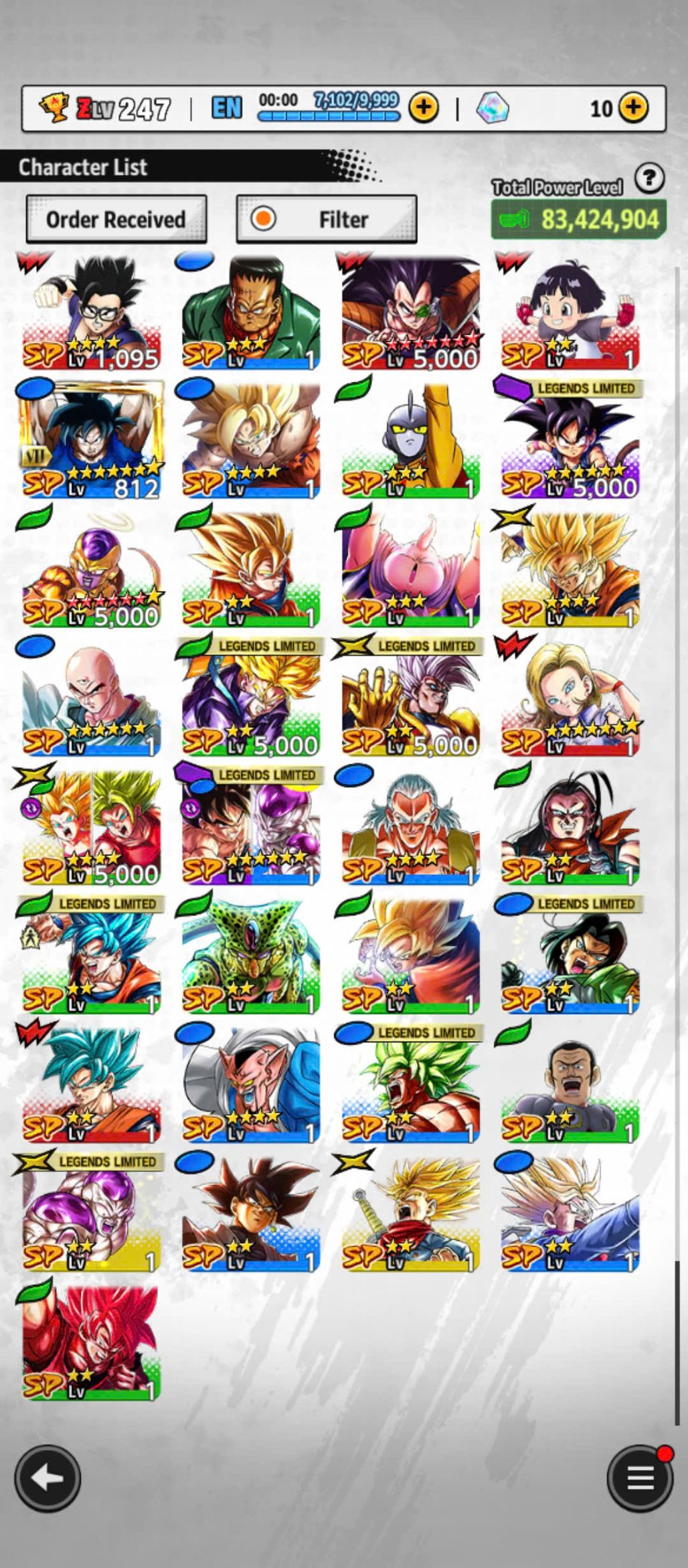Screen dimensions: 688x1568
Task: Open the Total Power Level help icon
Action: (x=649, y=179)
